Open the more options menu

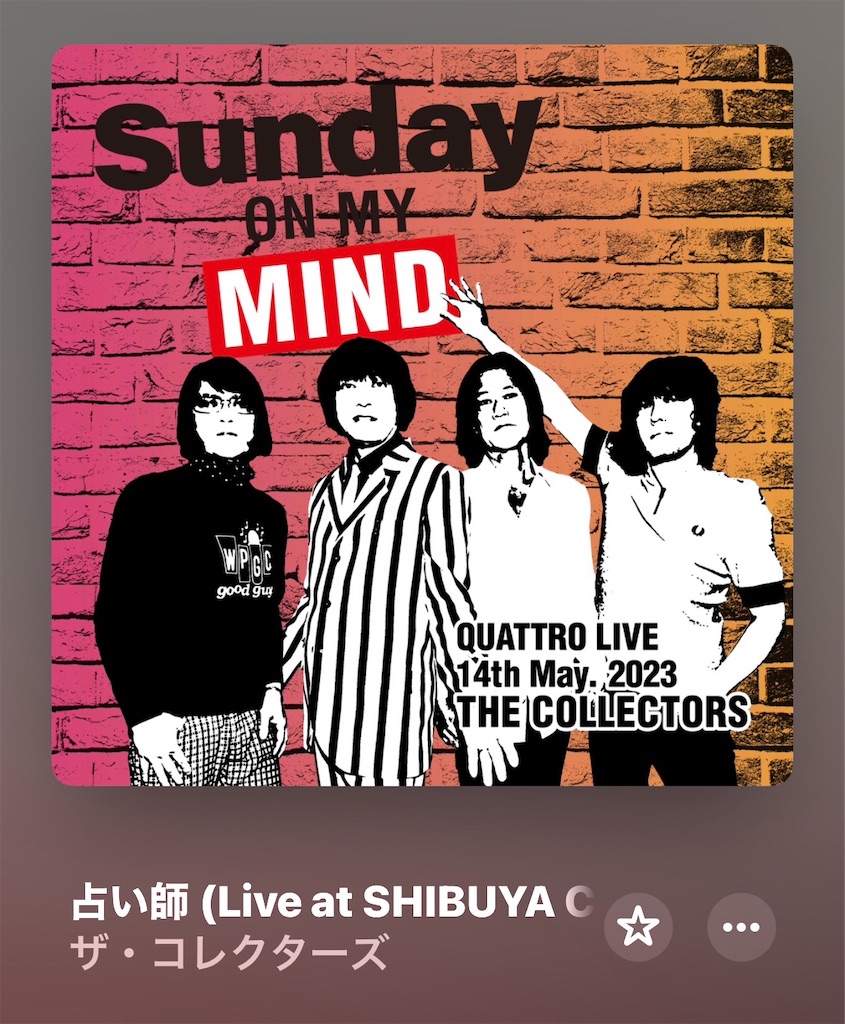741,928
